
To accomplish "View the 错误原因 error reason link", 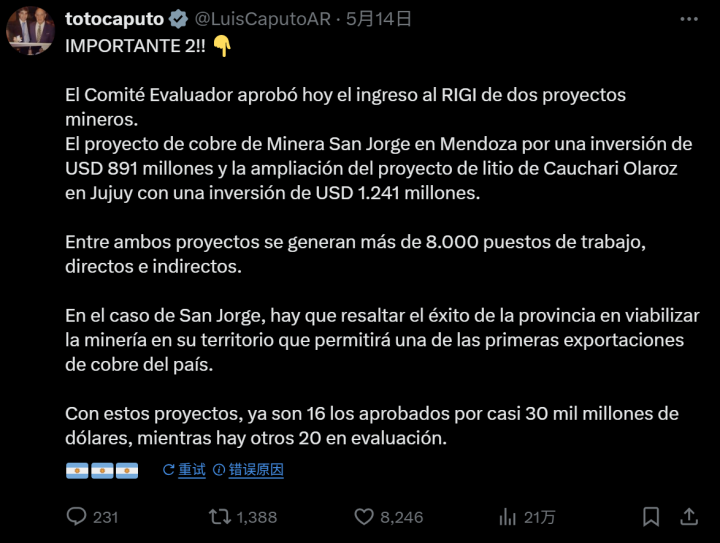I will tap(248, 470).
